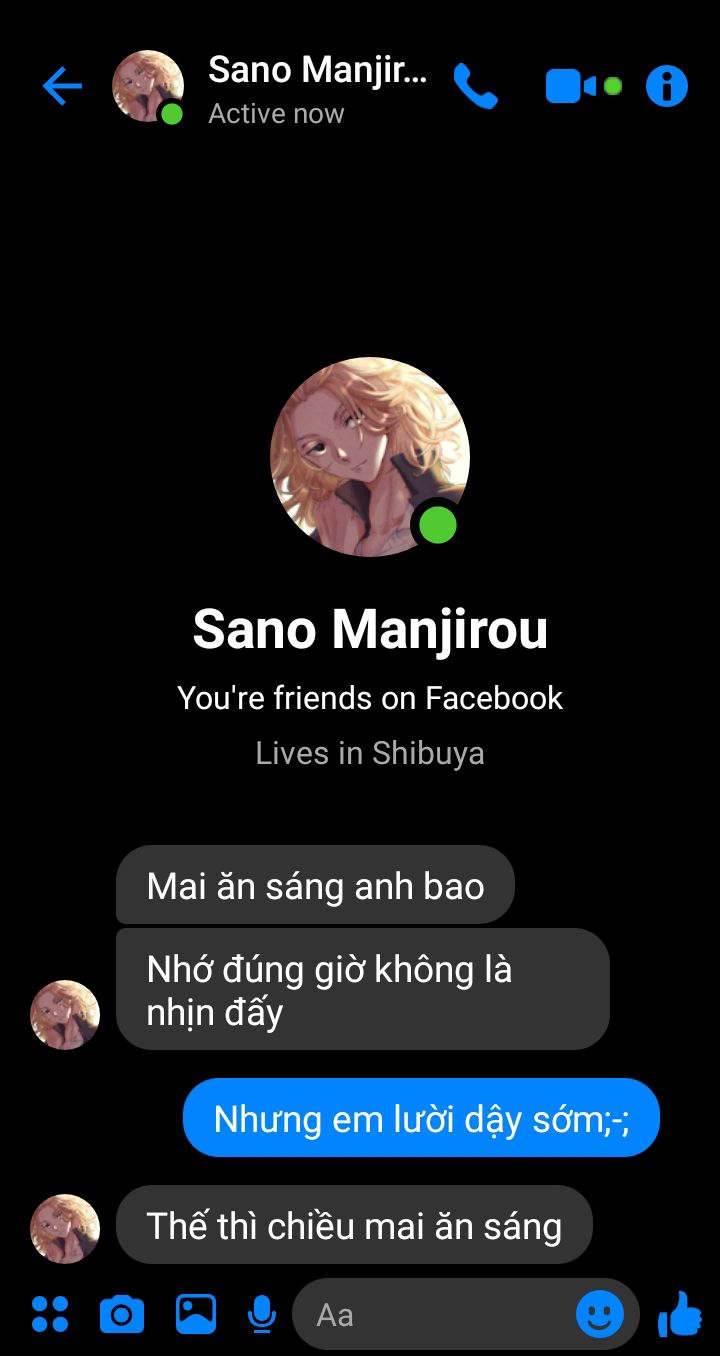
Task: Open the emoji picker smiley
Action: (599, 1314)
